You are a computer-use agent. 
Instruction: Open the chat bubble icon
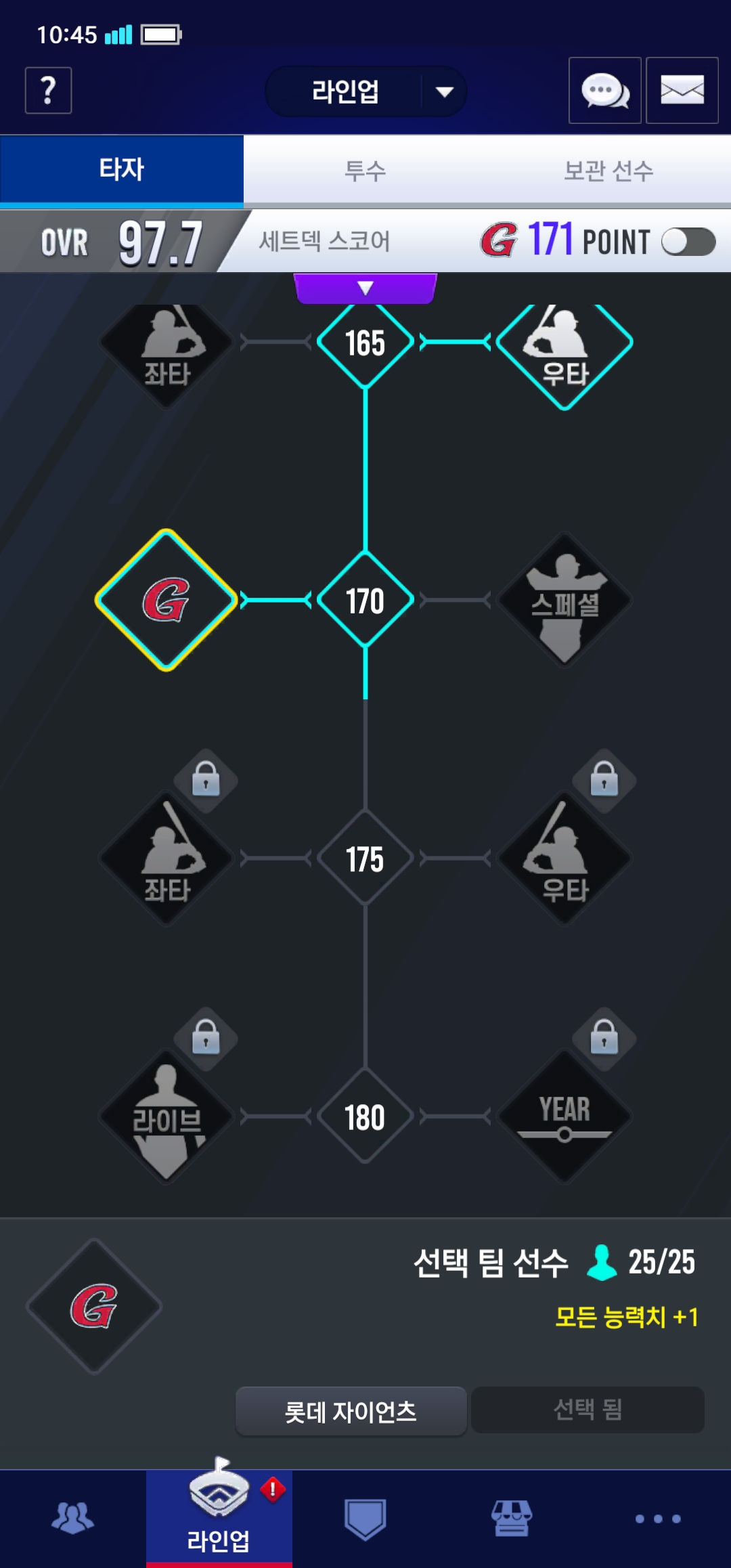pyautogui.click(x=604, y=90)
